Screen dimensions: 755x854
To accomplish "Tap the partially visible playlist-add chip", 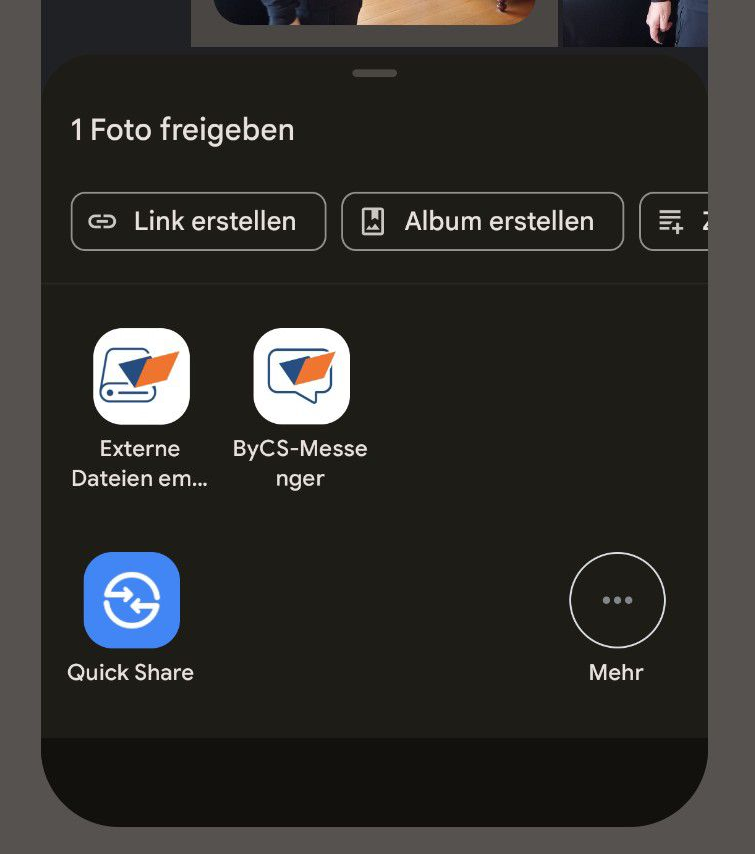I will (676, 221).
